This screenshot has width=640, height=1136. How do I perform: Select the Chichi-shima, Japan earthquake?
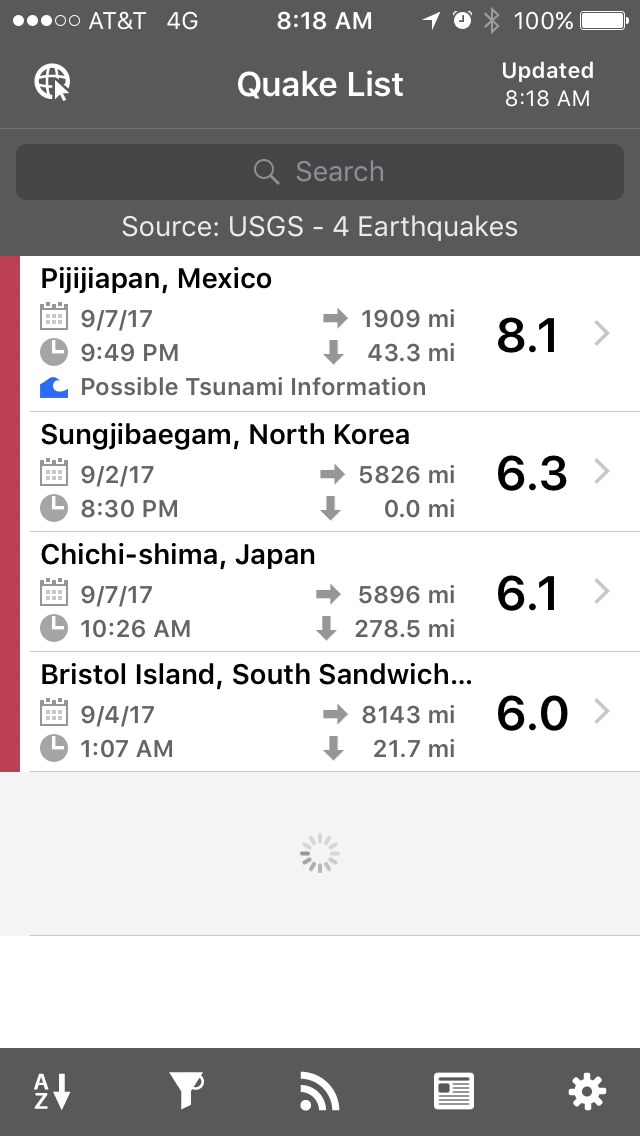pos(320,592)
